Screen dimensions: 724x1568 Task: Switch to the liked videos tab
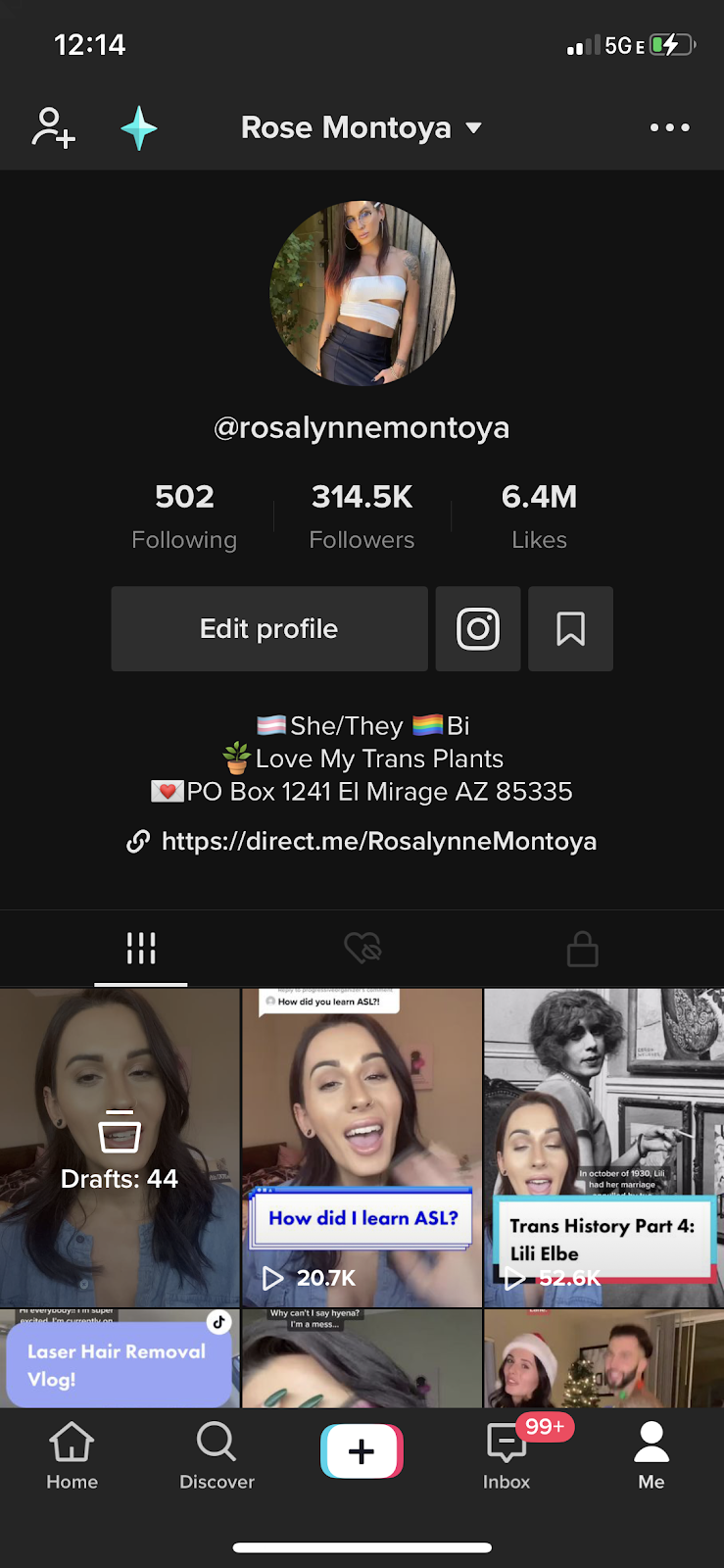coord(362,948)
